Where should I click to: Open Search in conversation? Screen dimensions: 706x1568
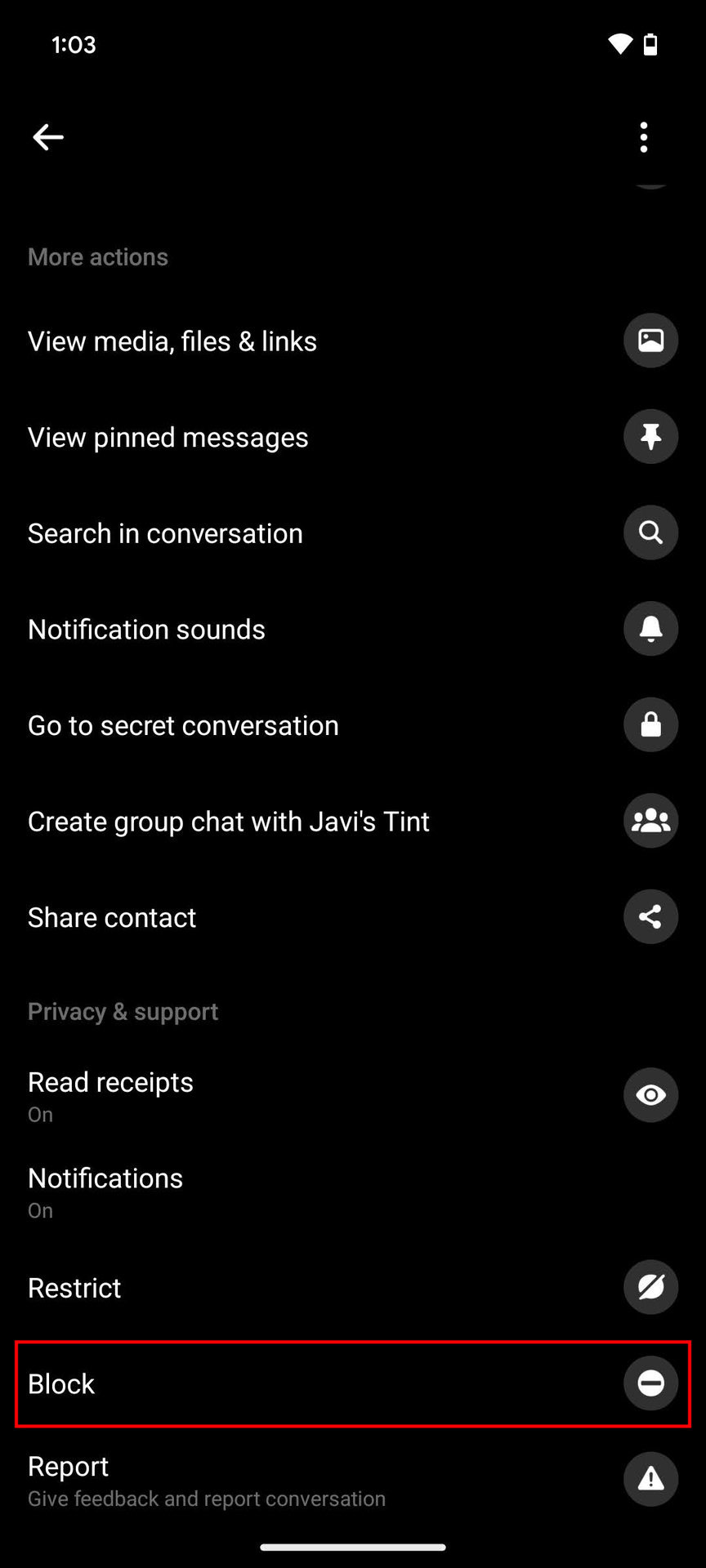(164, 532)
